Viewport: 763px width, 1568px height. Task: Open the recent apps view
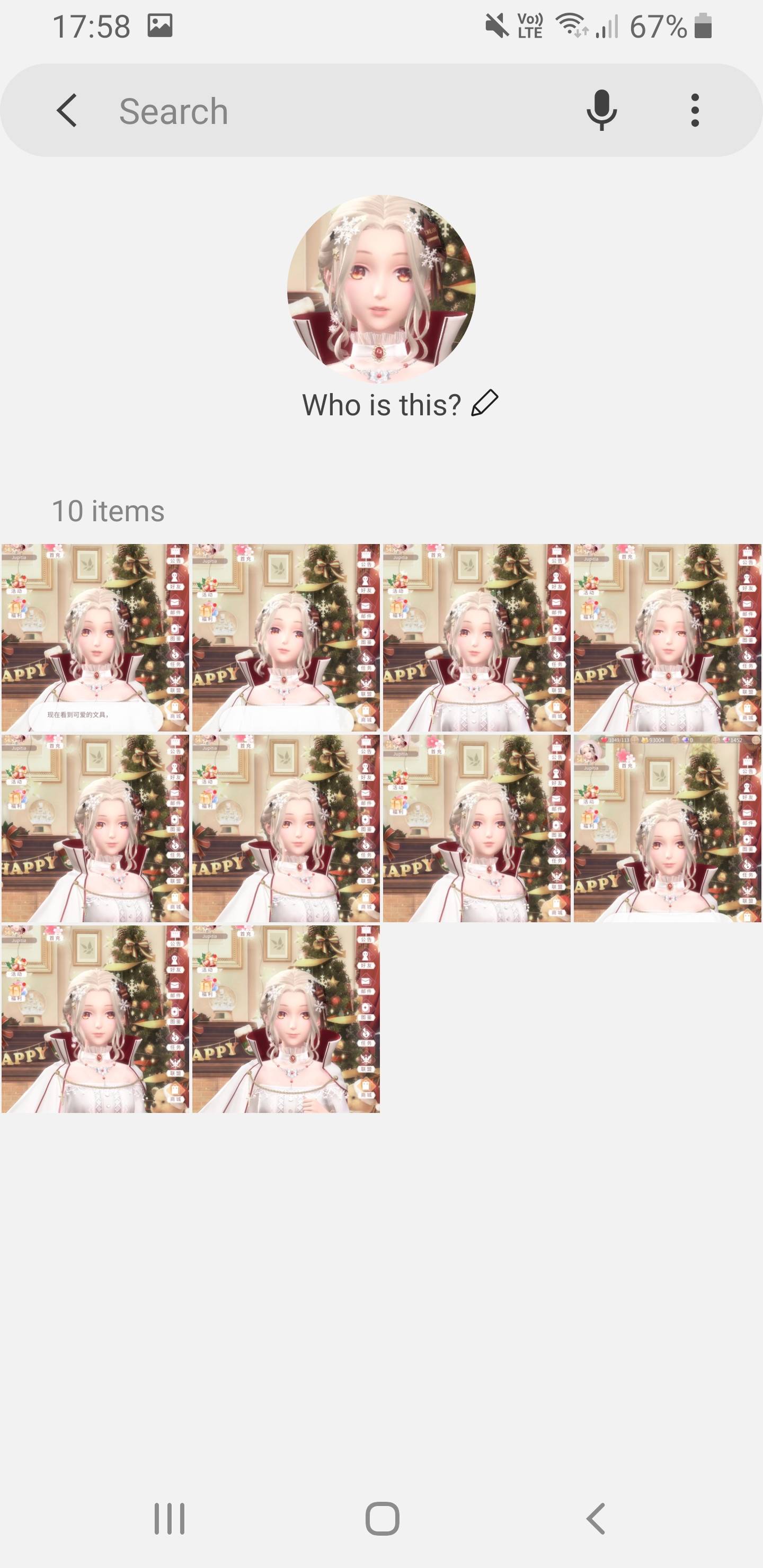pyautogui.click(x=168, y=1519)
